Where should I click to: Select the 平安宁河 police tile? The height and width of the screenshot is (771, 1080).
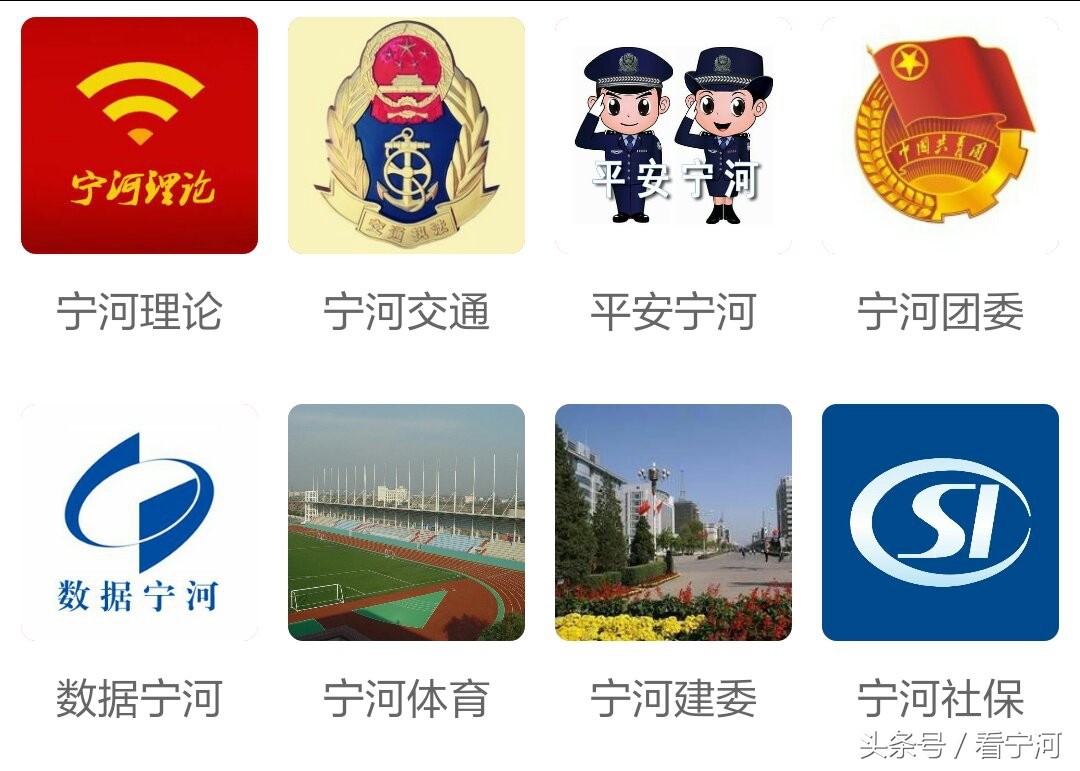(673, 135)
